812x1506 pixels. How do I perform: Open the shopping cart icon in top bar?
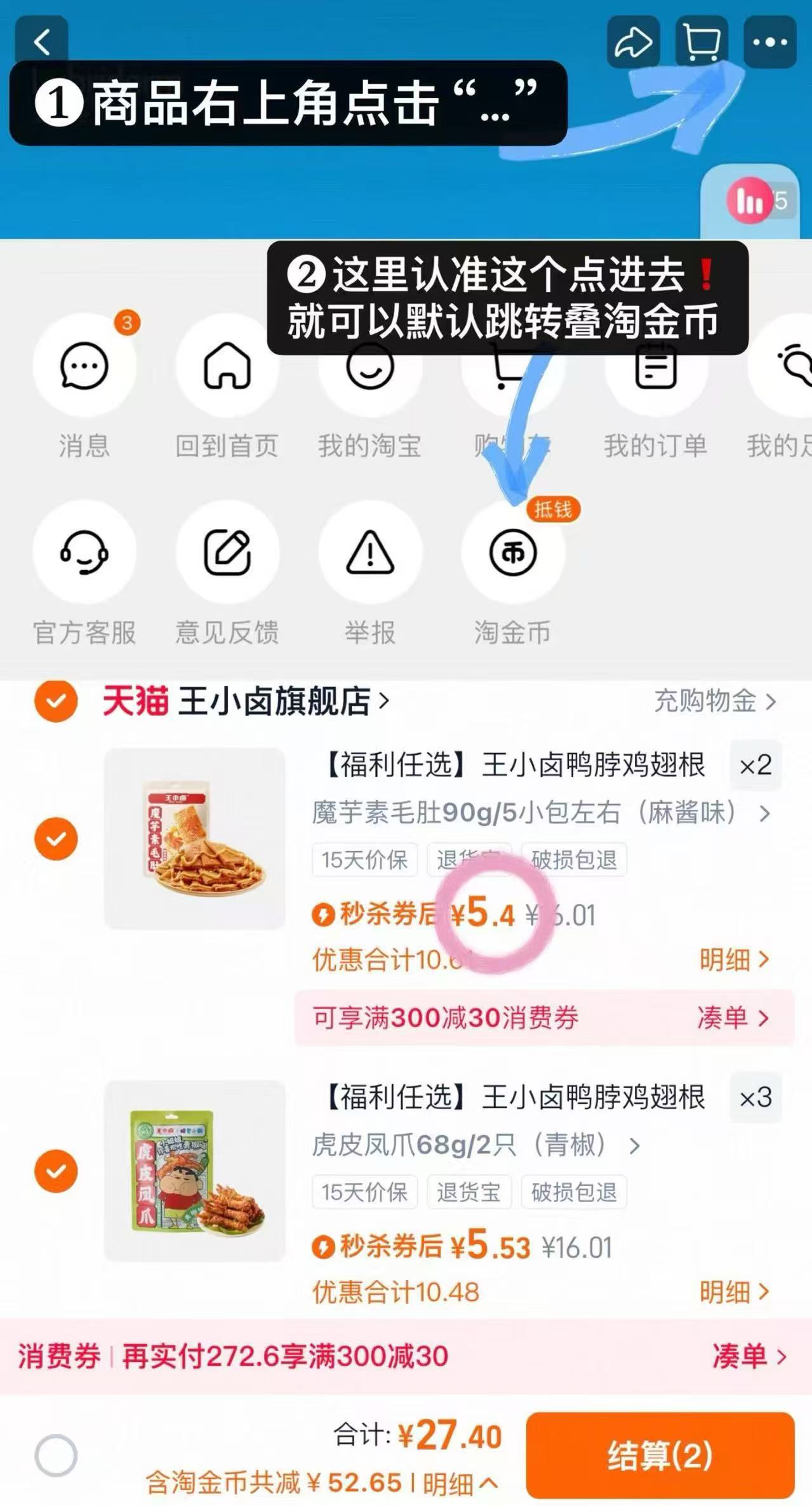pos(700,43)
